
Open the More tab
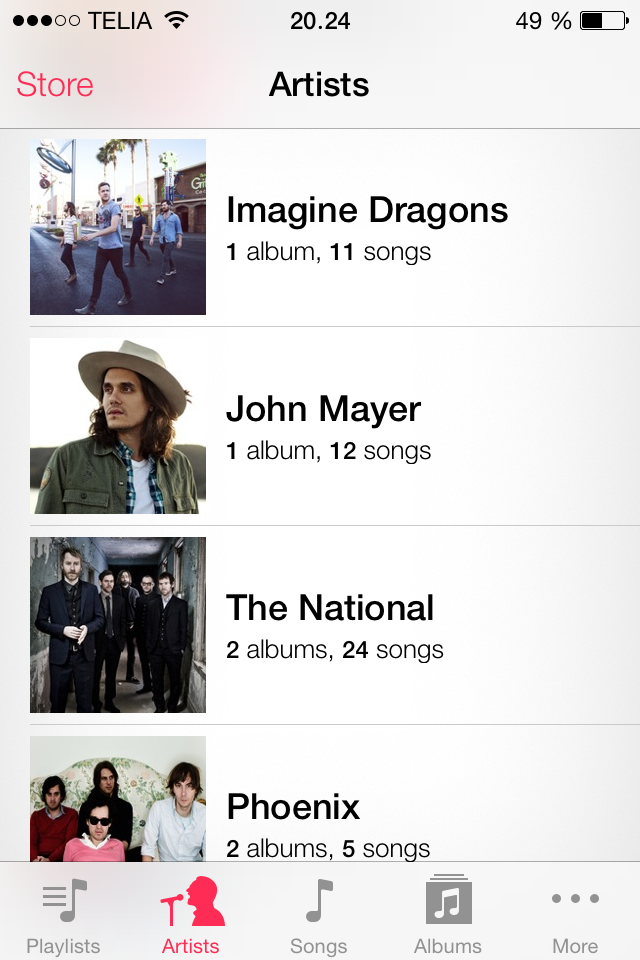[575, 914]
